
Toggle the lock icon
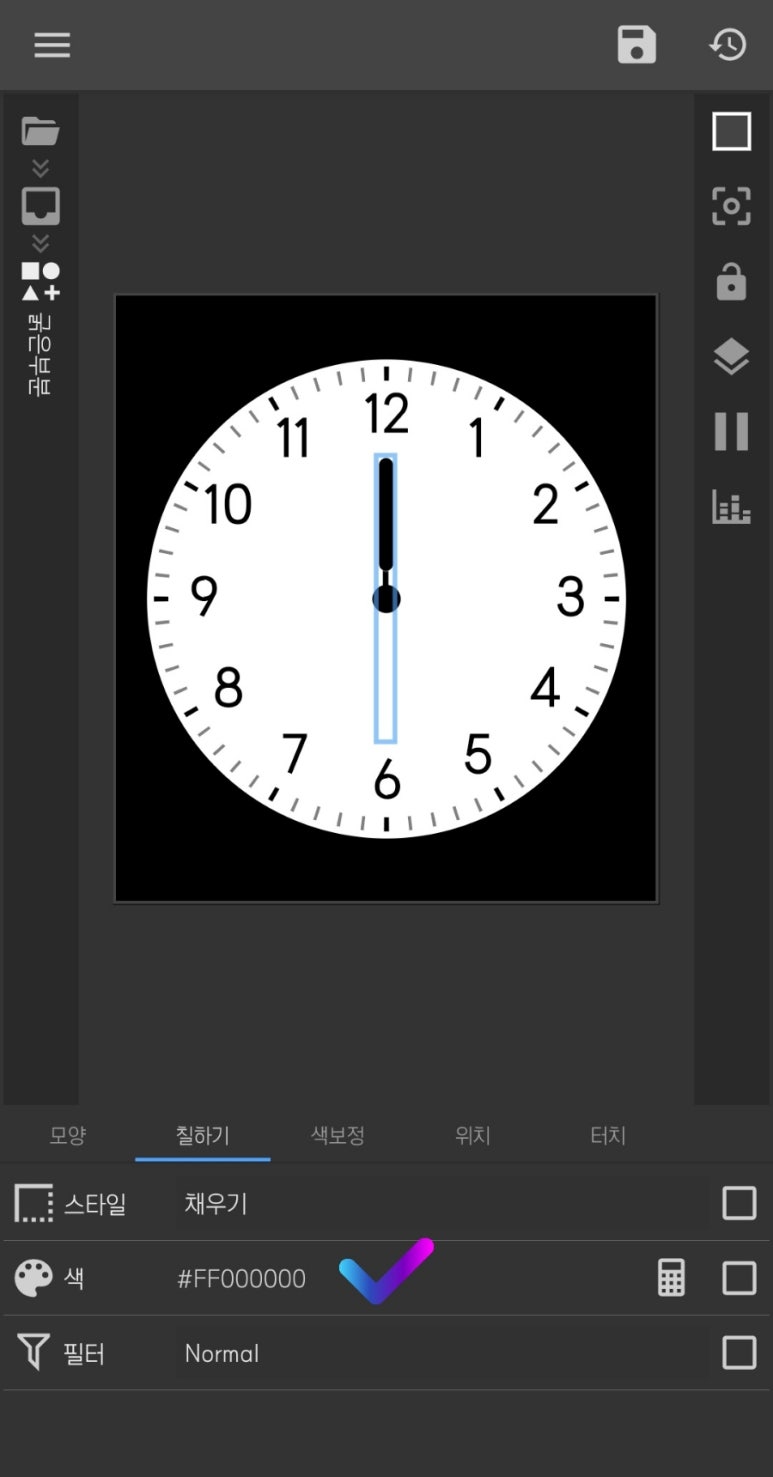pos(731,282)
